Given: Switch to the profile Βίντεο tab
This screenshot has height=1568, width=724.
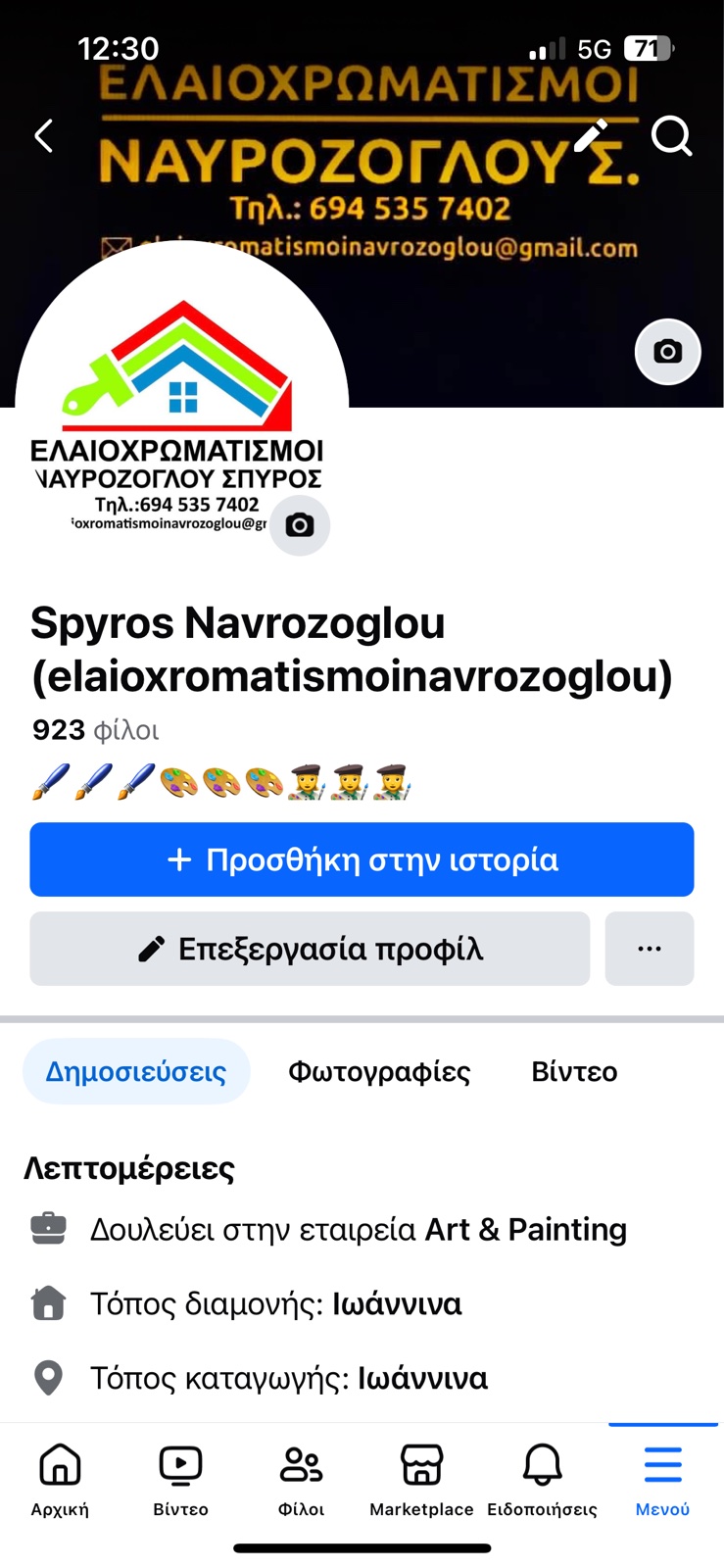Looking at the screenshot, I should (x=574, y=1071).
